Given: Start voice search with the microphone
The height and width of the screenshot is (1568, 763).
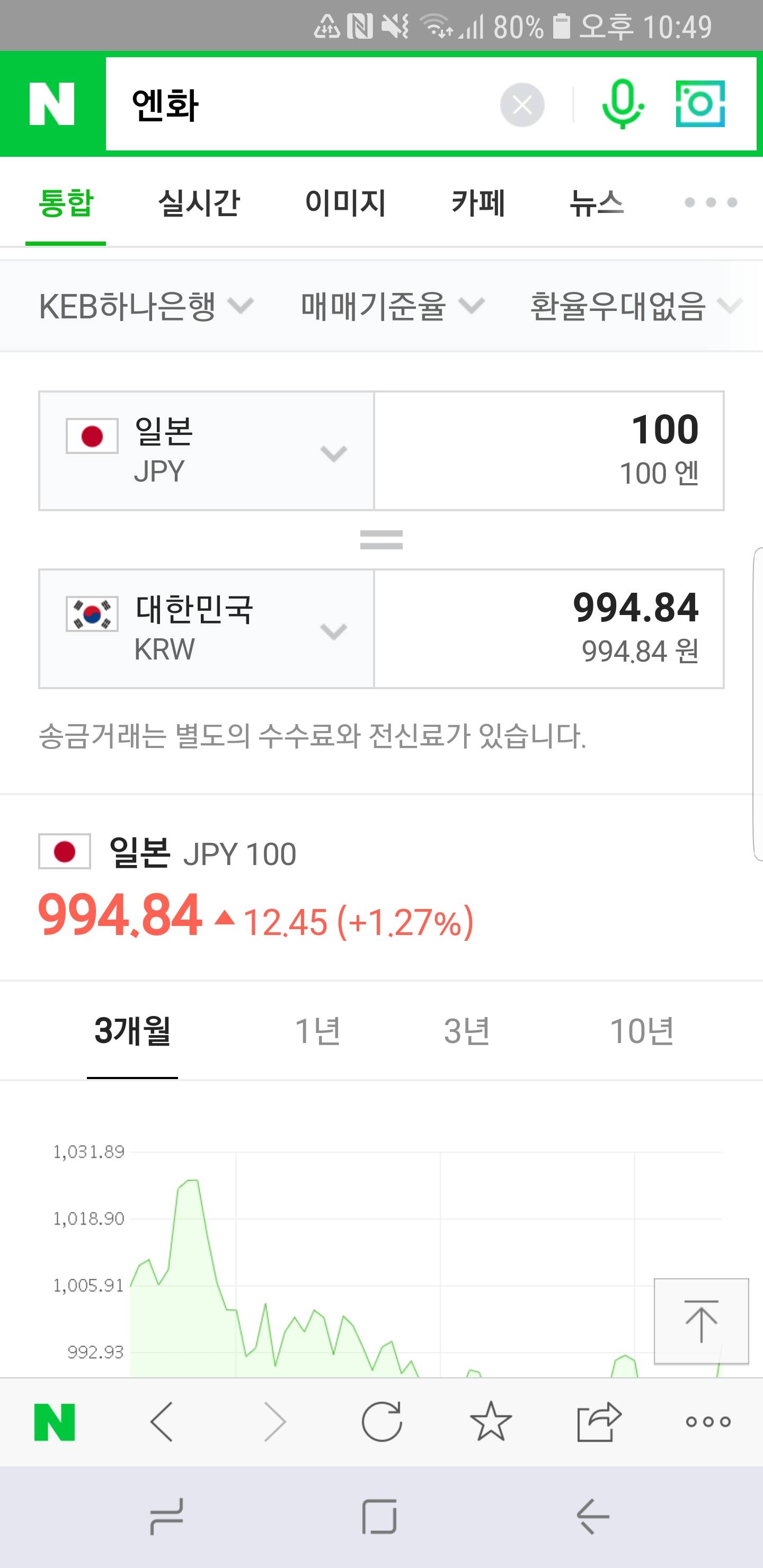Looking at the screenshot, I should (623, 104).
